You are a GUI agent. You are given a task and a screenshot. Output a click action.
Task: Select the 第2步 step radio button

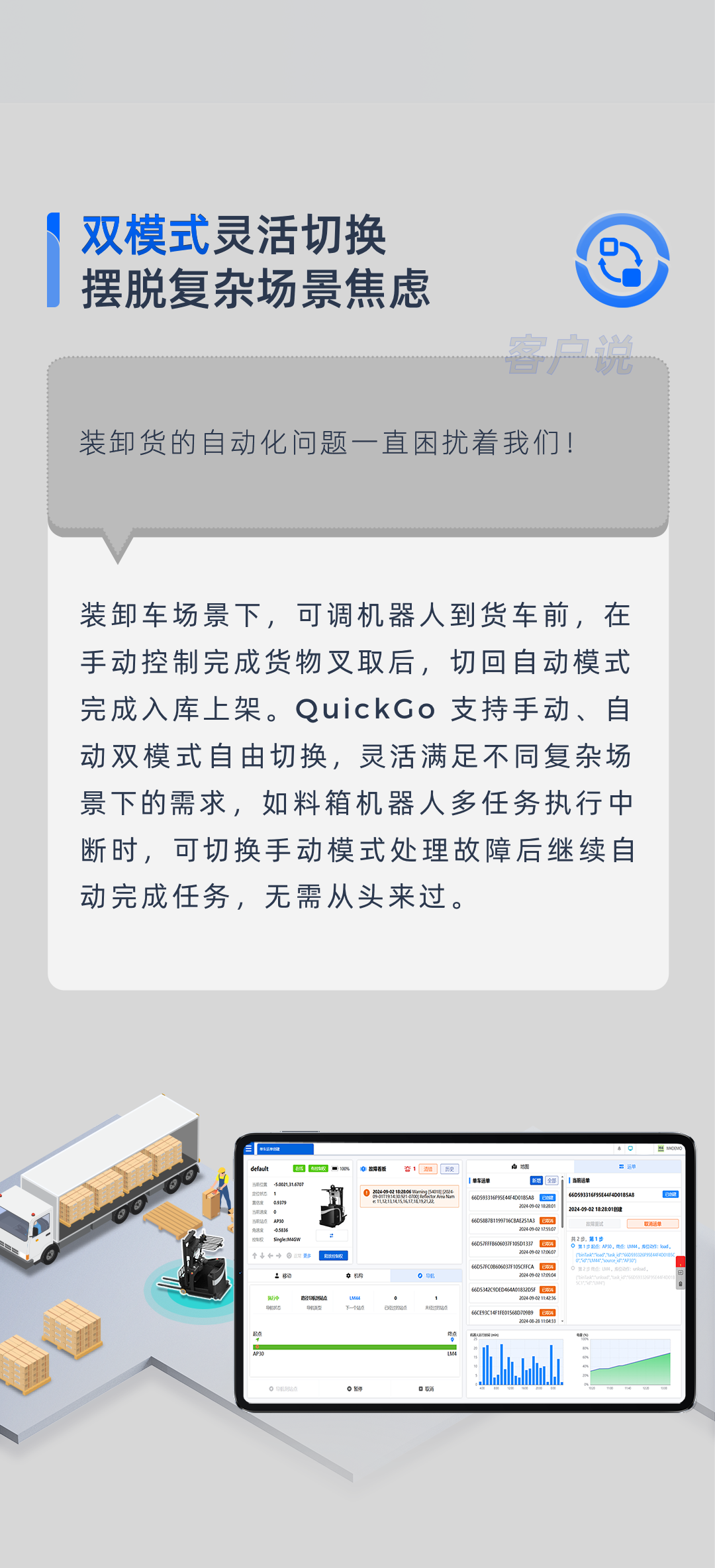(572, 1268)
